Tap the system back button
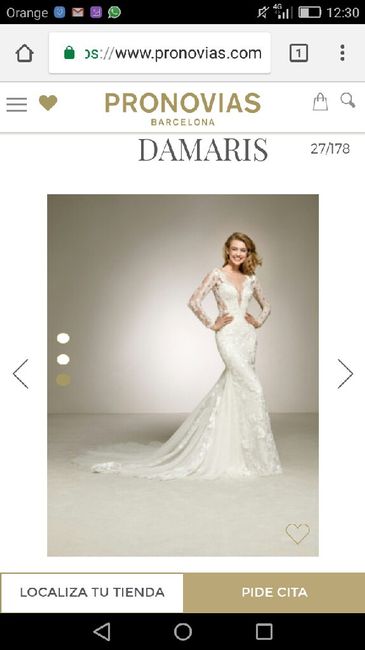The width and height of the screenshot is (365, 650). (102, 632)
